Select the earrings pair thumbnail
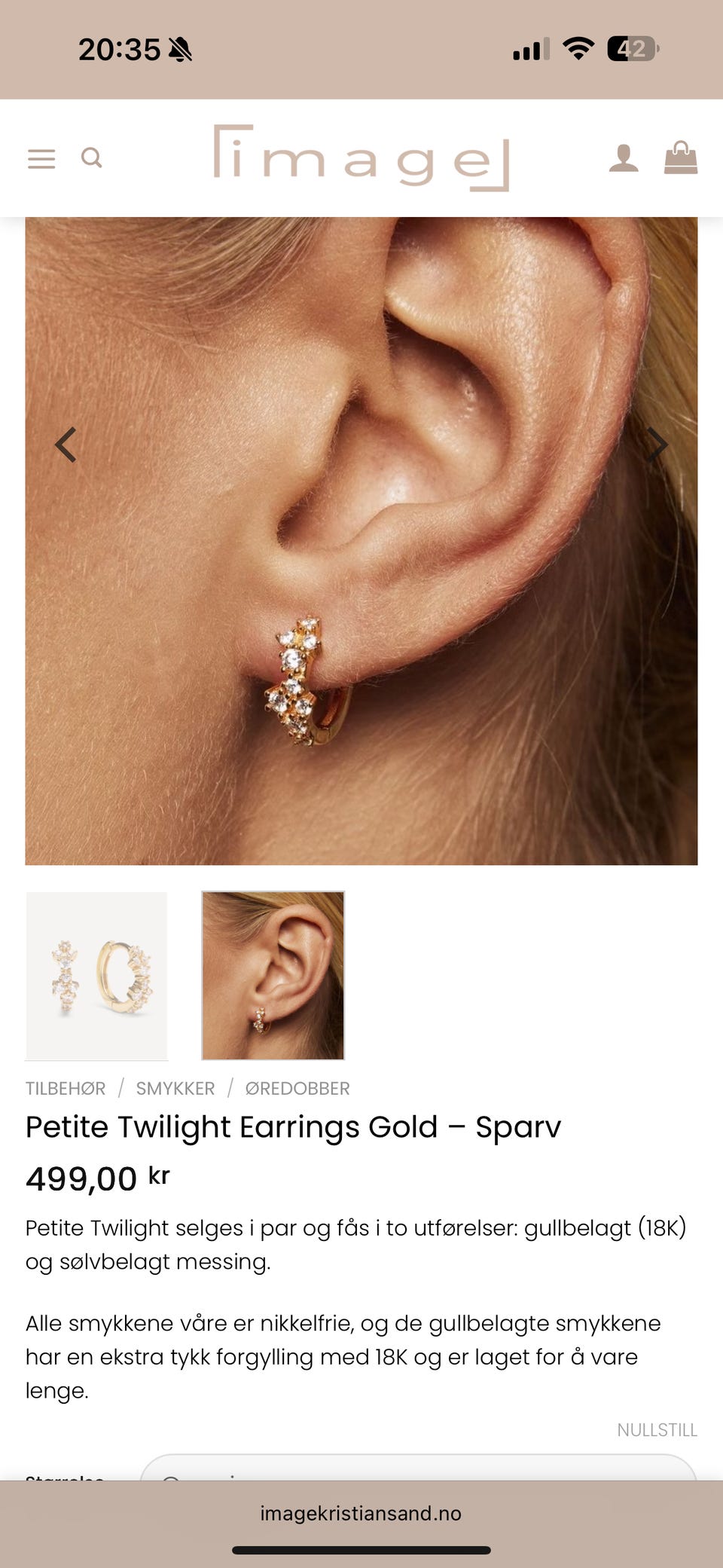Image resolution: width=723 pixels, height=1568 pixels. 96,976
